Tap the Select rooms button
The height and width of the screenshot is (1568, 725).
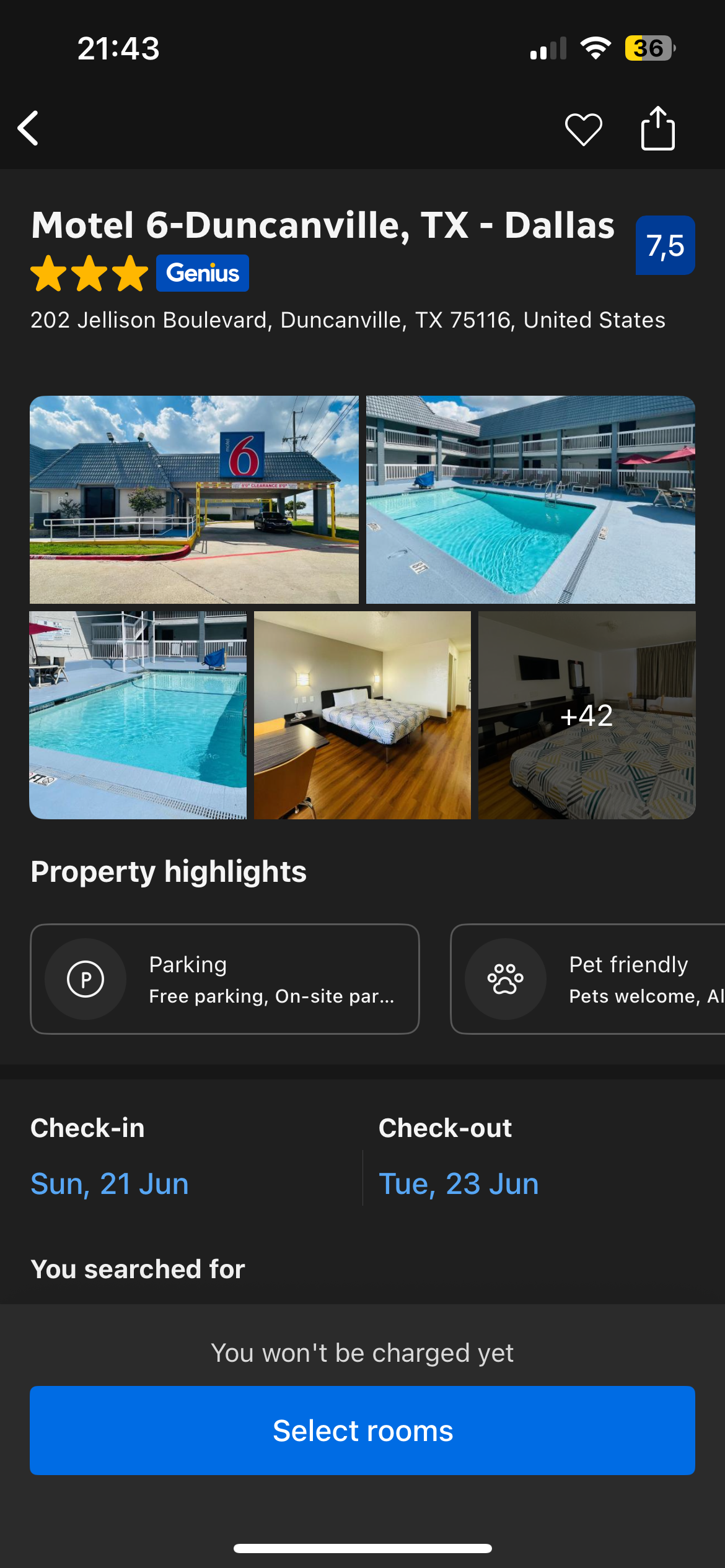pyautogui.click(x=362, y=1430)
